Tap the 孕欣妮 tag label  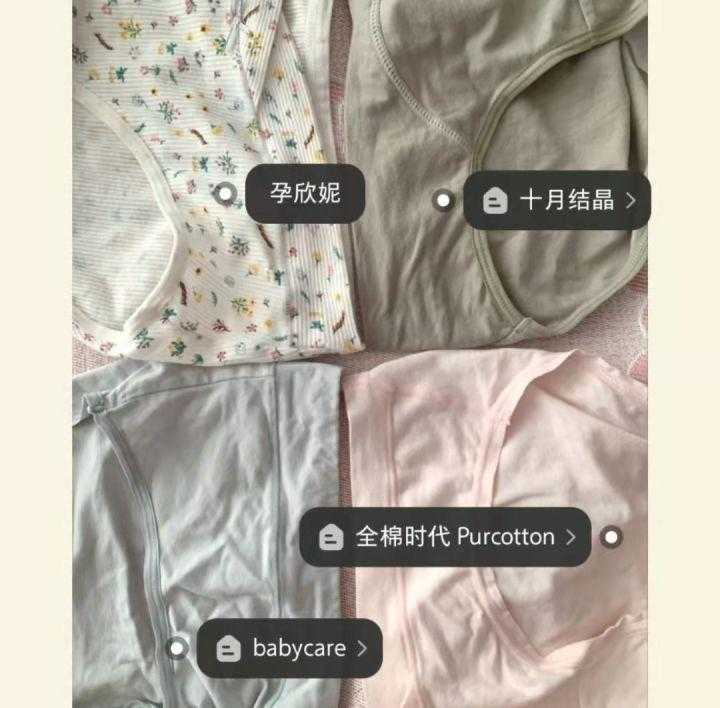click(x=304, y=192)
